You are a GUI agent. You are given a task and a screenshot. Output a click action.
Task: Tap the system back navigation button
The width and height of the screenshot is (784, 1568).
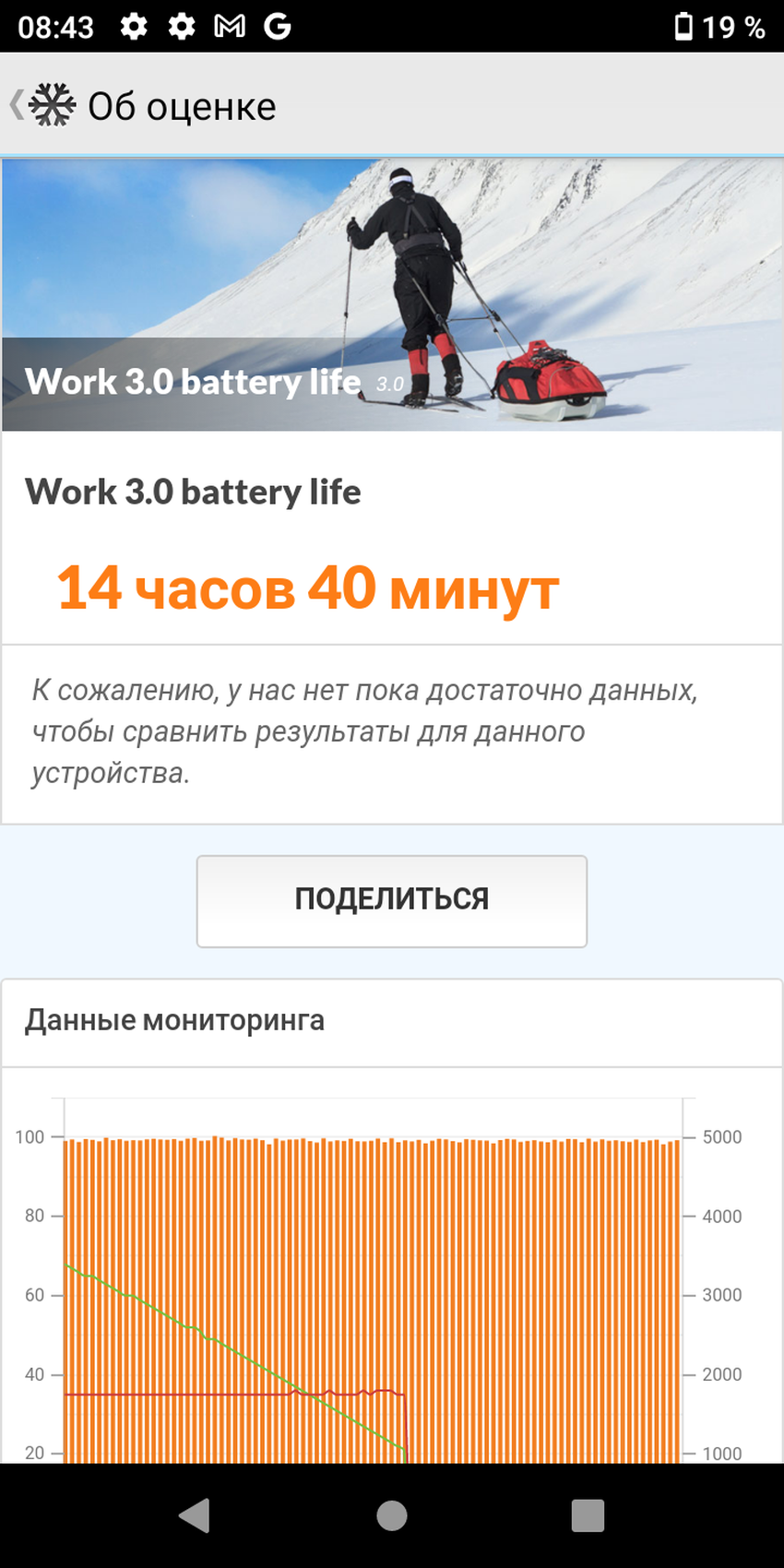pos(195,1515)
